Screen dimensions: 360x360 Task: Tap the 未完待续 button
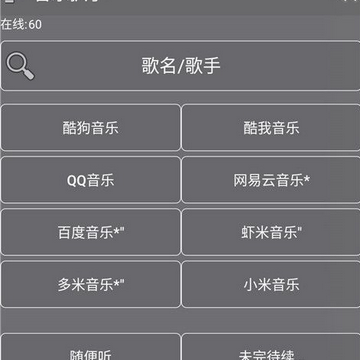pos(271,347)
